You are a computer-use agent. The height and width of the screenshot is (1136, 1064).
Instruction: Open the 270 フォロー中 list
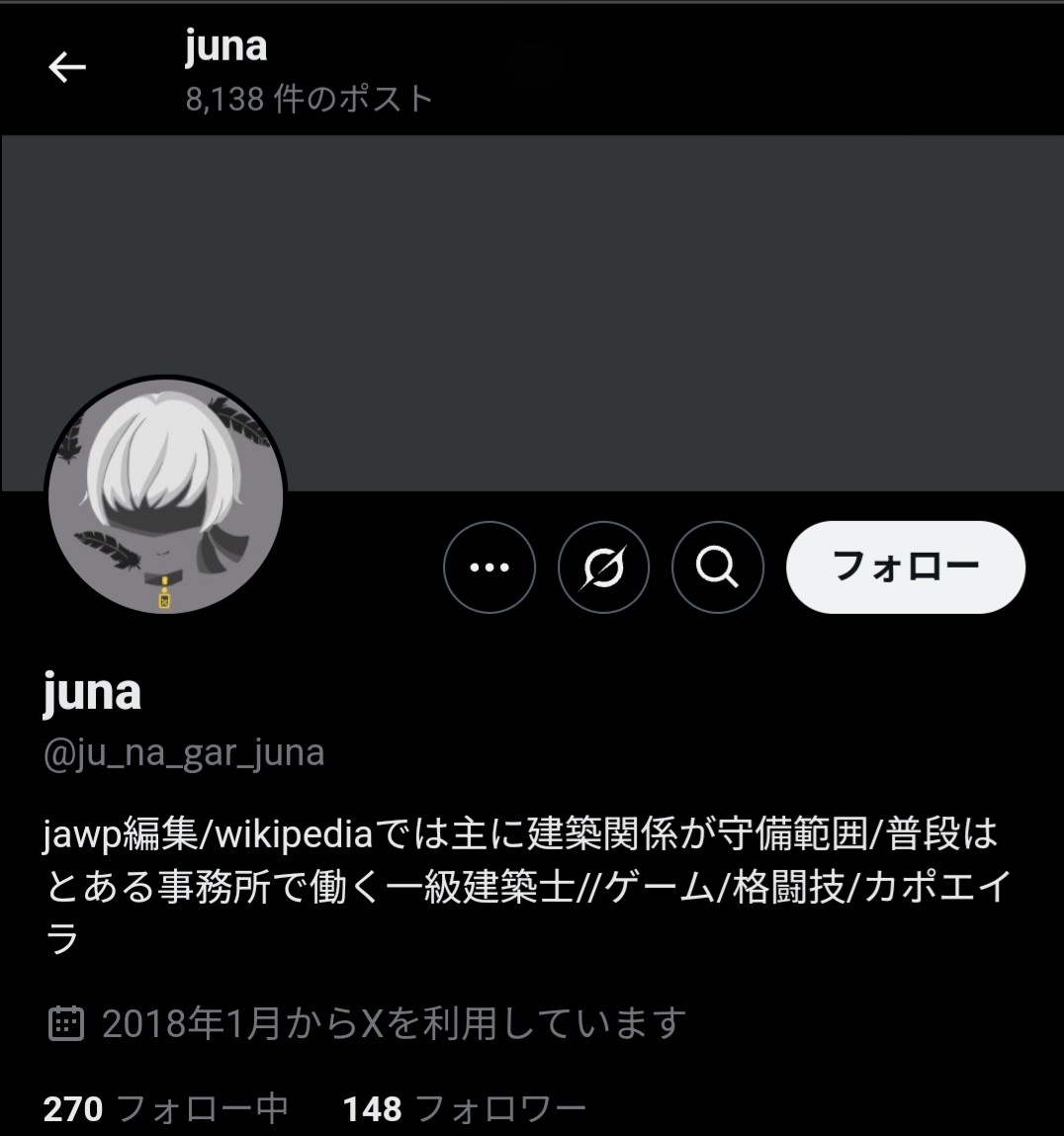coord(165,1108)
